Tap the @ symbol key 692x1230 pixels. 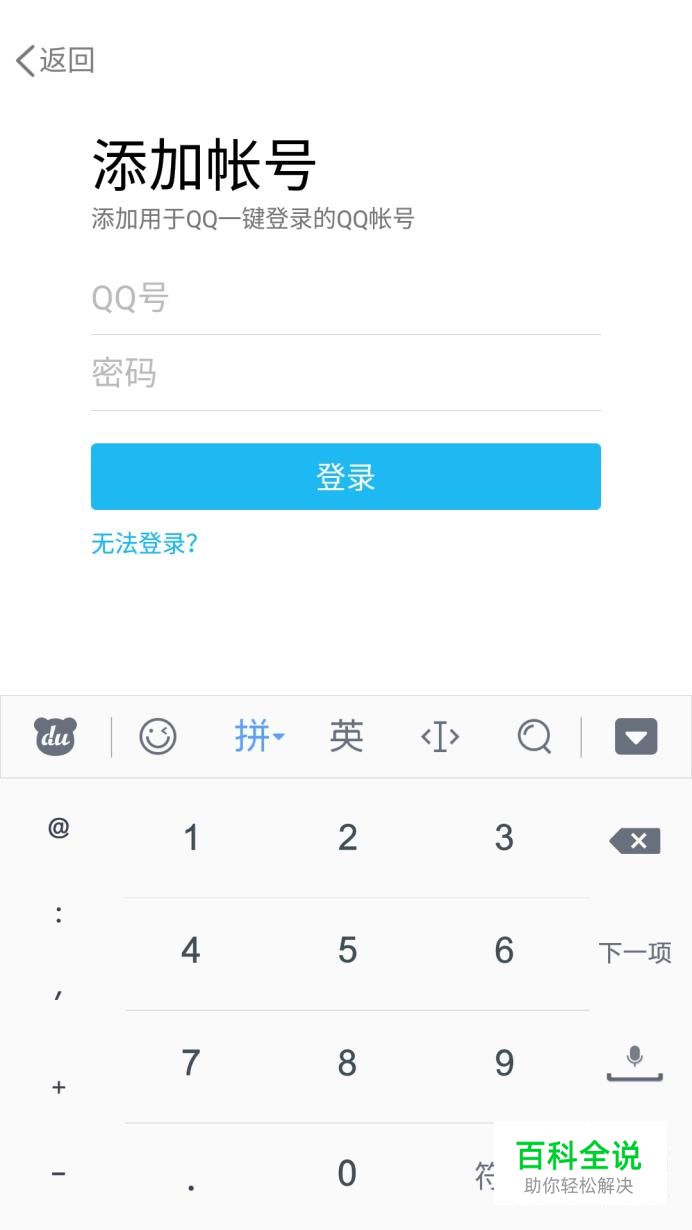tap(59, 828)
